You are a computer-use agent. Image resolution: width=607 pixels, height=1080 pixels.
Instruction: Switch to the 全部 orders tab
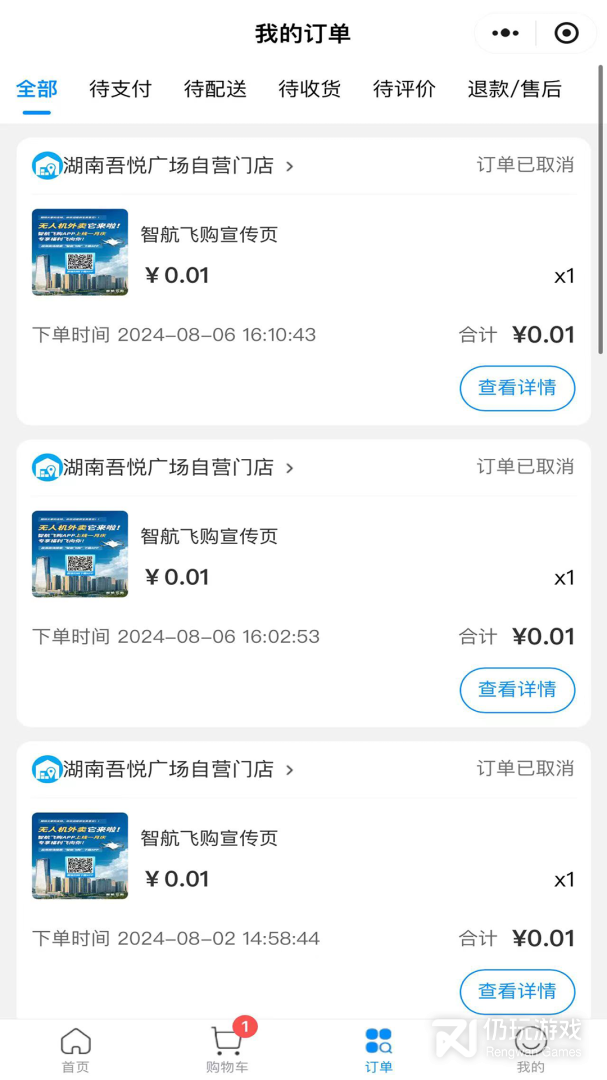click(x=37, y=89)
